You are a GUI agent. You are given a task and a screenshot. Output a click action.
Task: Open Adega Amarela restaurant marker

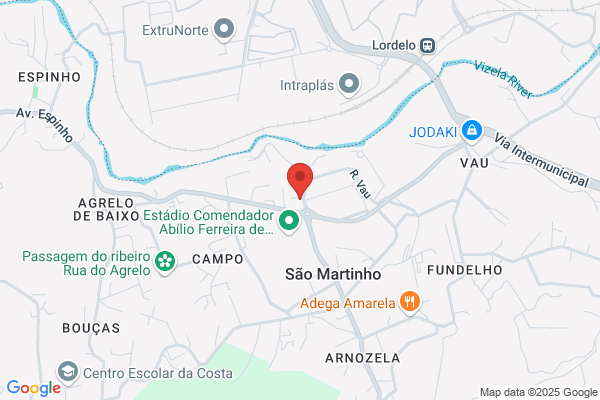pyautogui.click(x=410, y=302)
